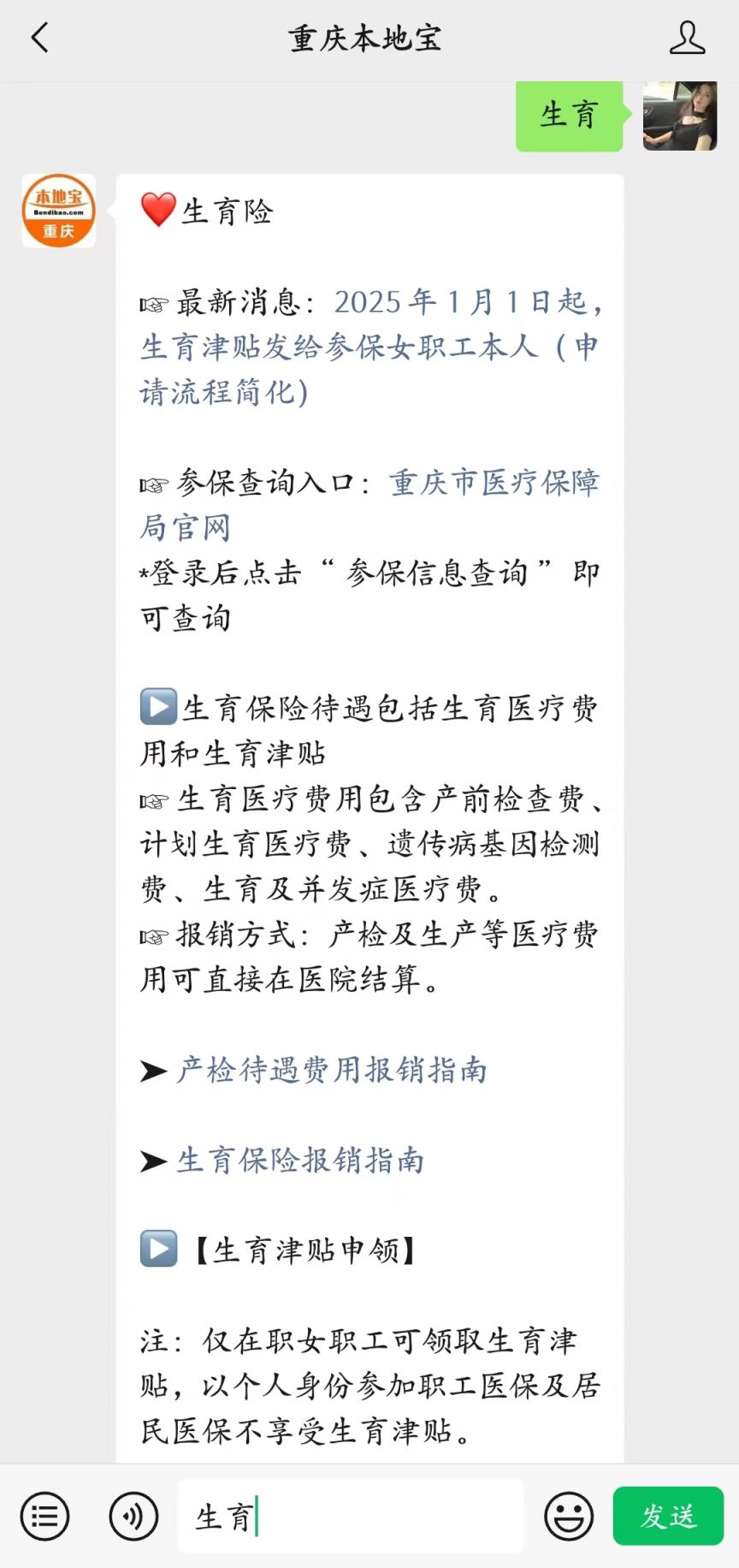Switch to the service menu list
Viewport: 739px width, 1568px height.
[44, 1517]
